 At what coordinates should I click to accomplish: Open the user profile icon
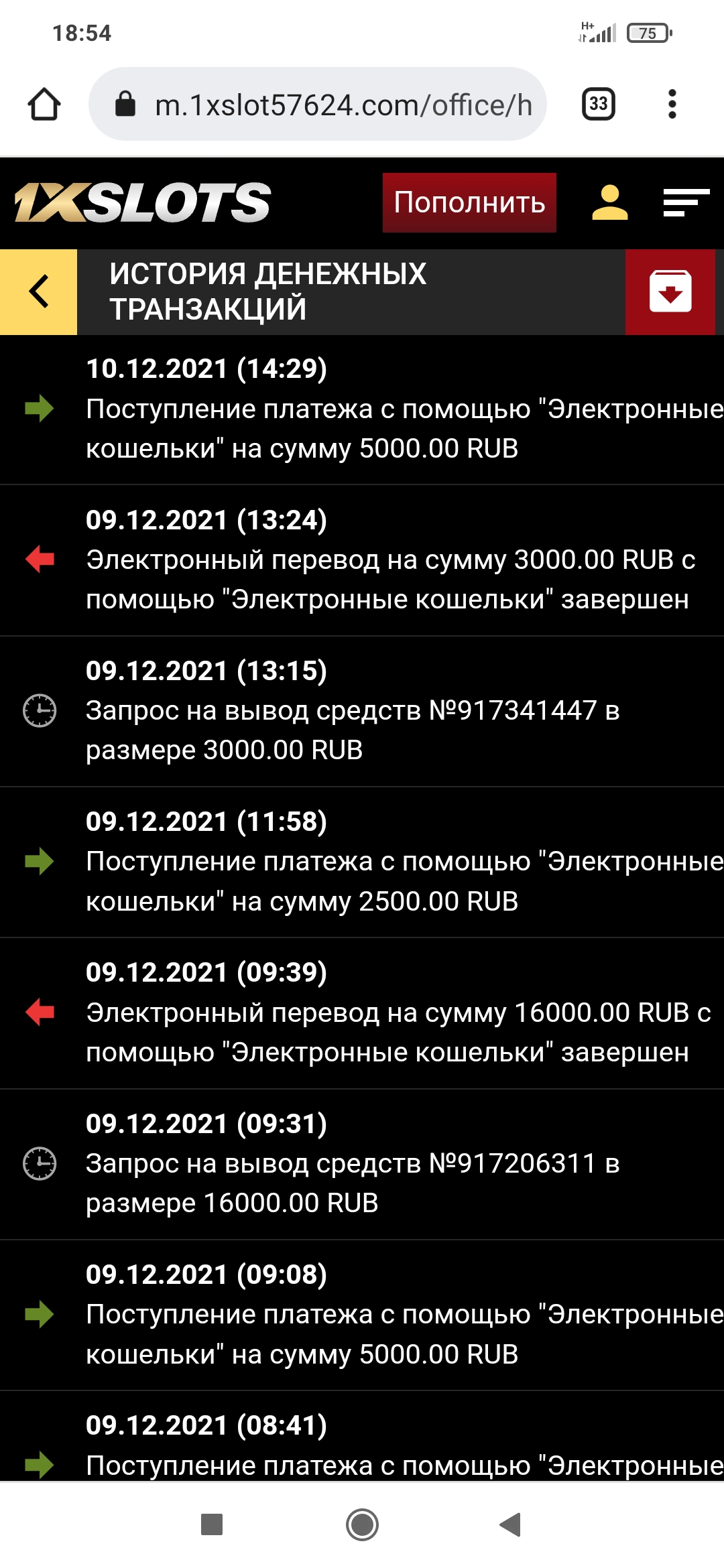(609, 202)
